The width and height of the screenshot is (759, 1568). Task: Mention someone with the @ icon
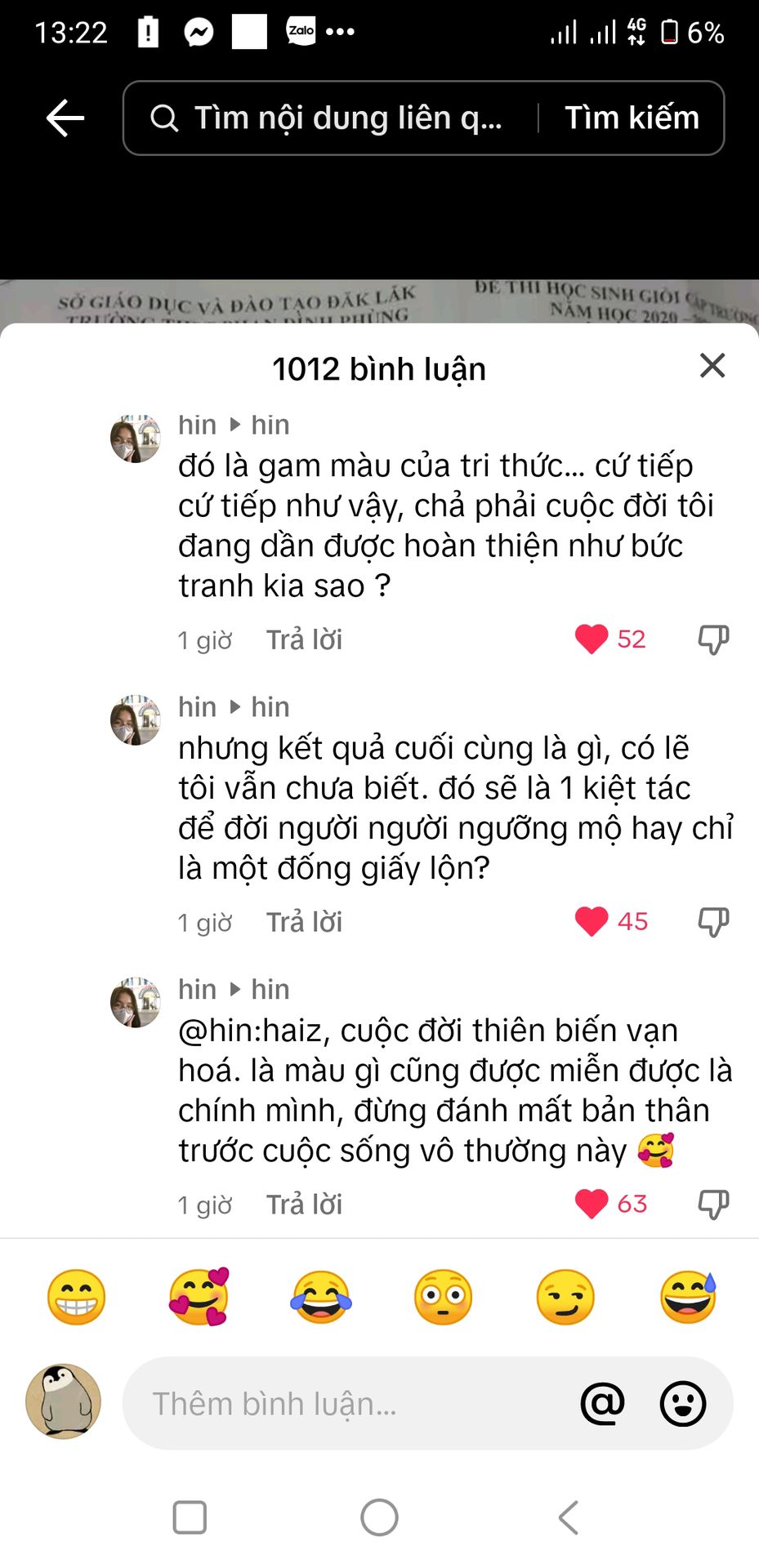pyautogui.click(x=603, y=1404)
